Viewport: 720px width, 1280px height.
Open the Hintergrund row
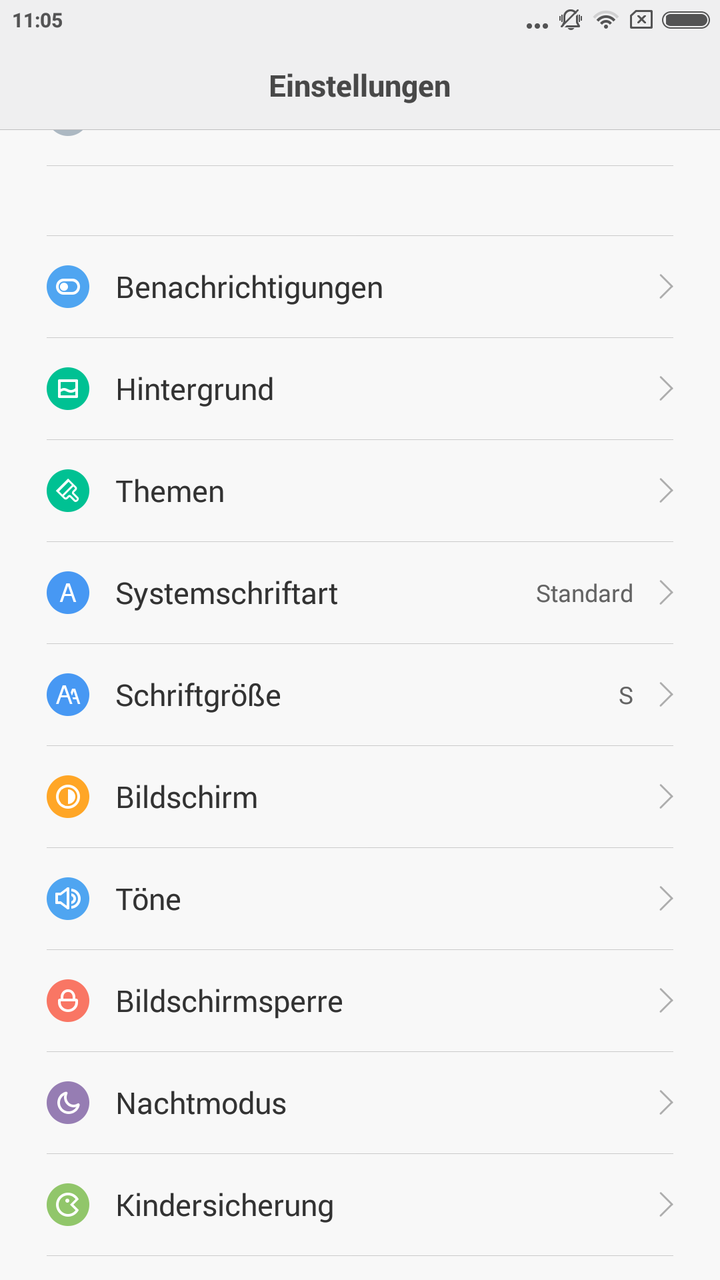pyautogui.click(x=360, y=389)
